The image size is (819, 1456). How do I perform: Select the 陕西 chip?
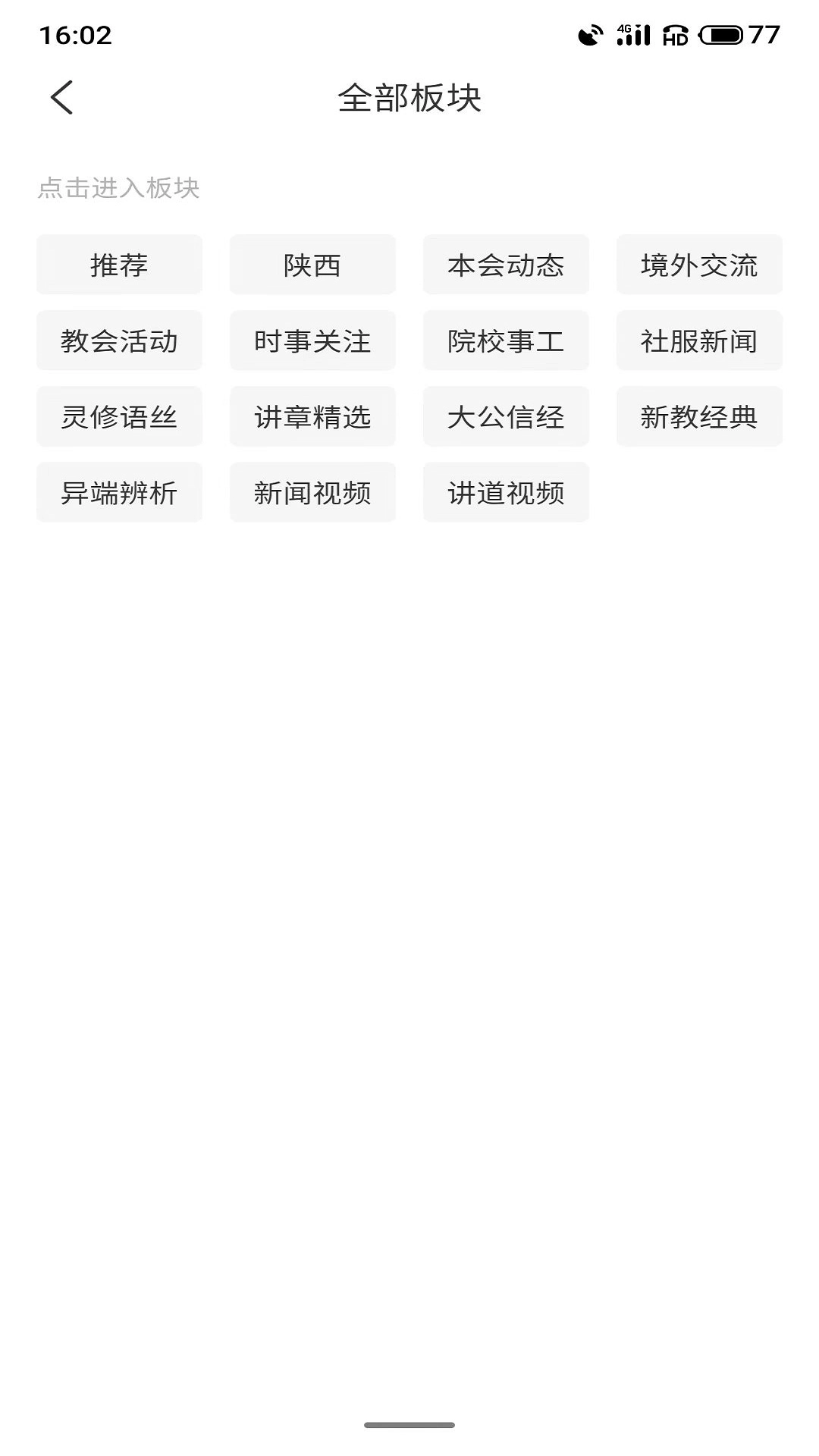tap(312, 265)
